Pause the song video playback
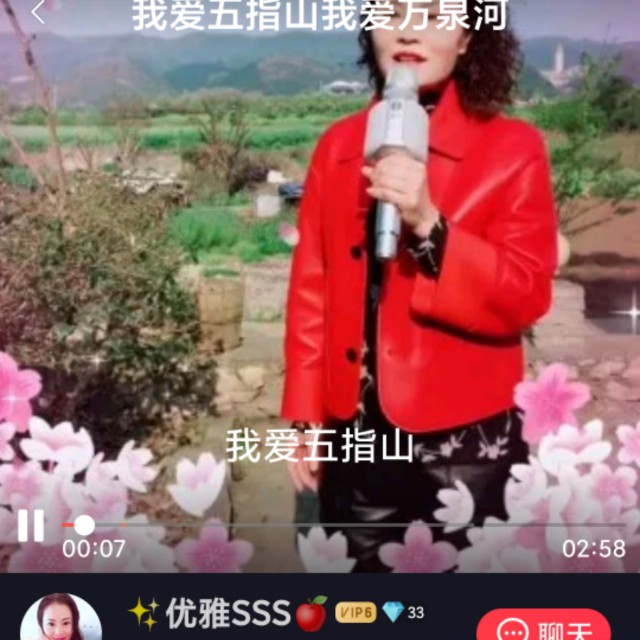The height and width of the screenshot is (640, 640). click(x=31, y=525)
